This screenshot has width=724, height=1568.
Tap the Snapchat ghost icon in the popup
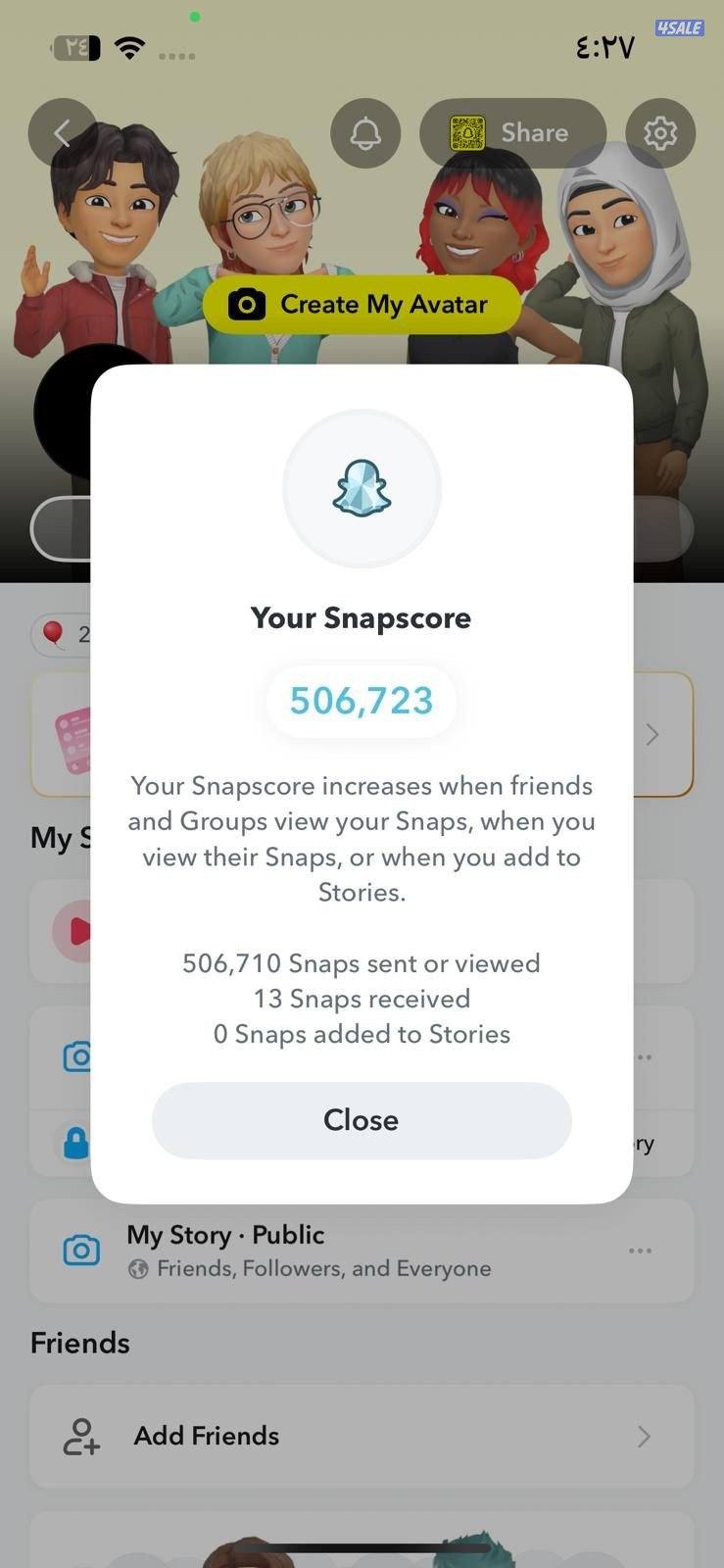[362, 487]
